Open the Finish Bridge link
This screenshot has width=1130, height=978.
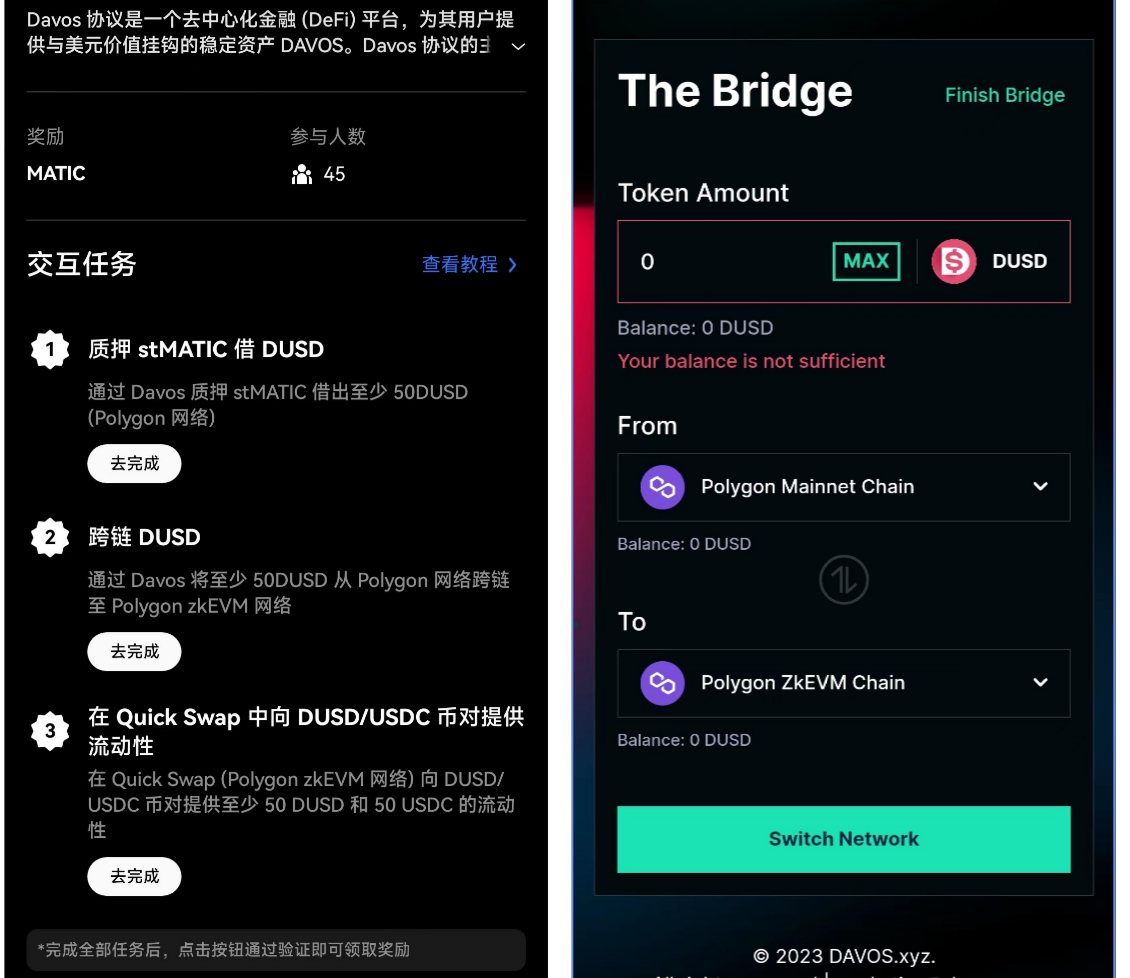tap(1004, 95)
